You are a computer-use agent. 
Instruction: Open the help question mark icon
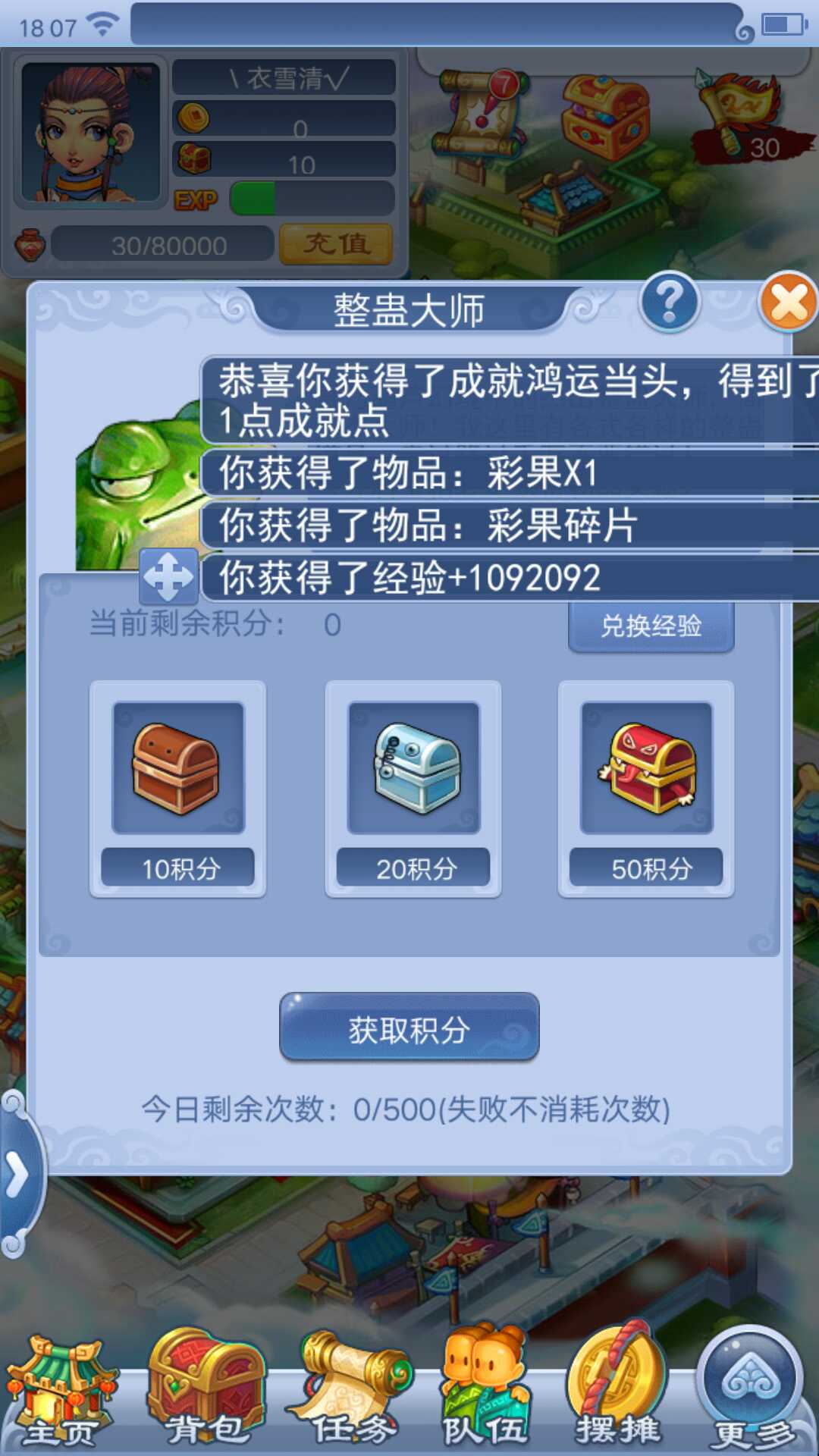pos(669,302)
